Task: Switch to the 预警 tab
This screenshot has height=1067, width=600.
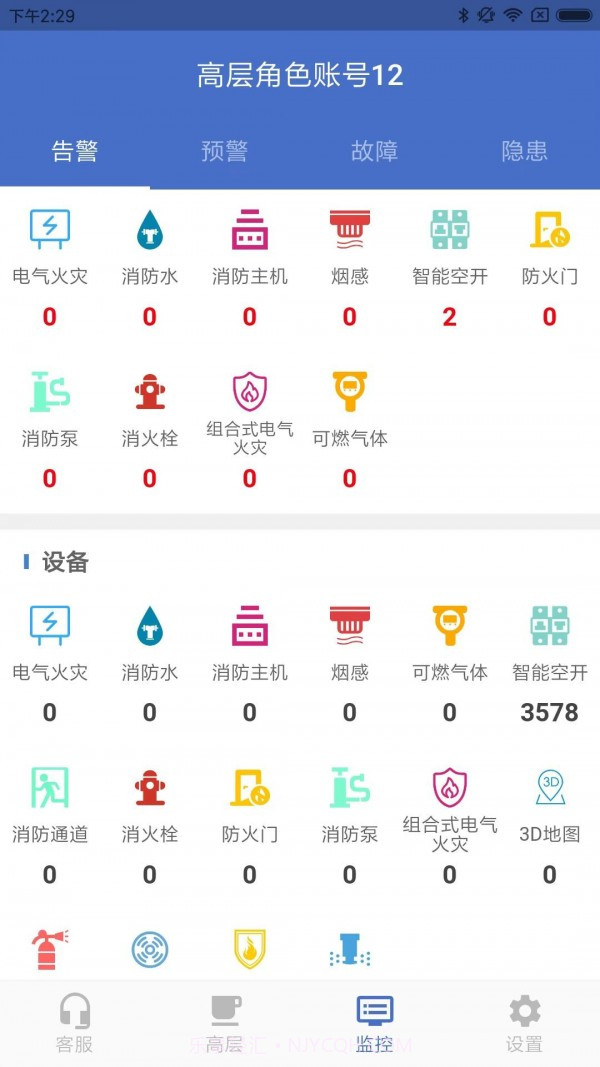Action: coord(224,151)
